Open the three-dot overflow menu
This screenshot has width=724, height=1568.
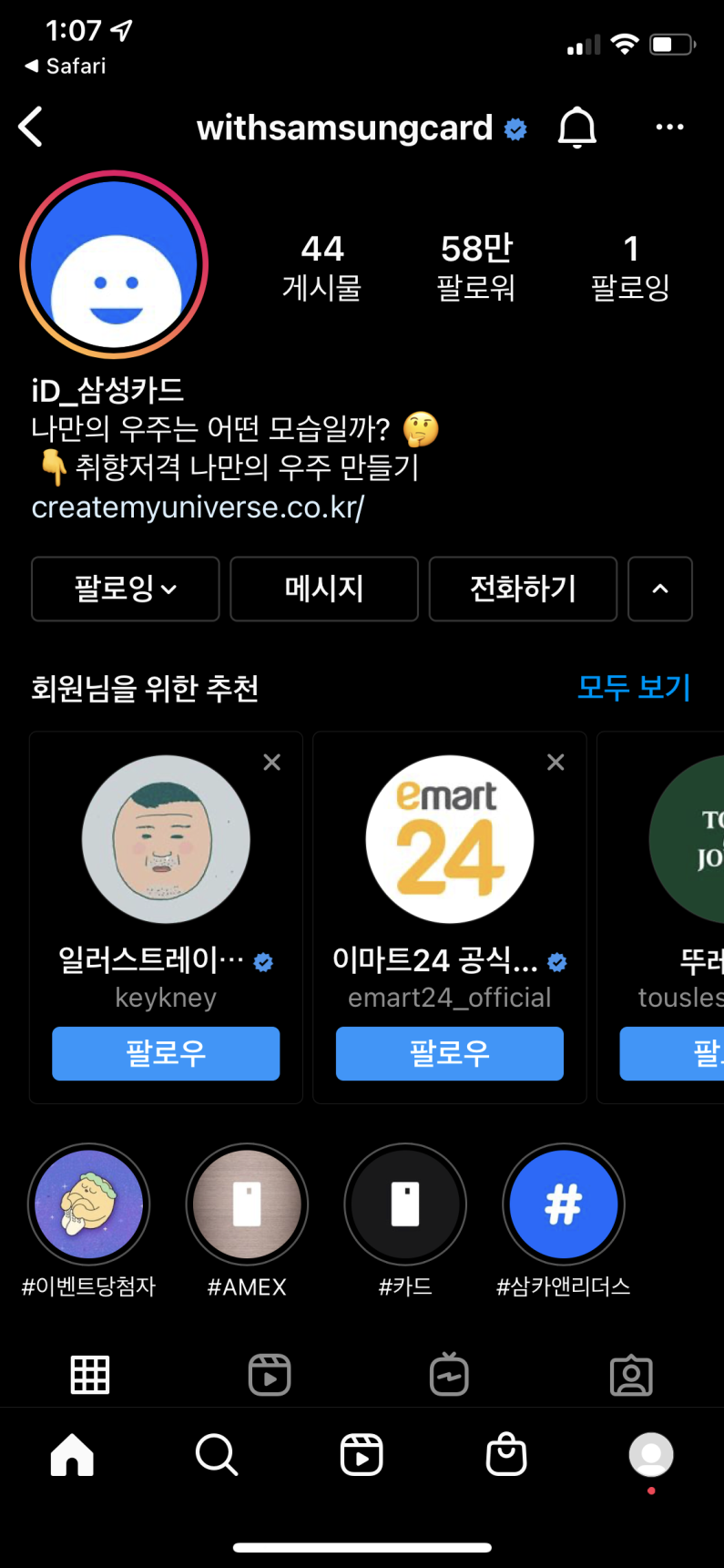coord(669,127)
